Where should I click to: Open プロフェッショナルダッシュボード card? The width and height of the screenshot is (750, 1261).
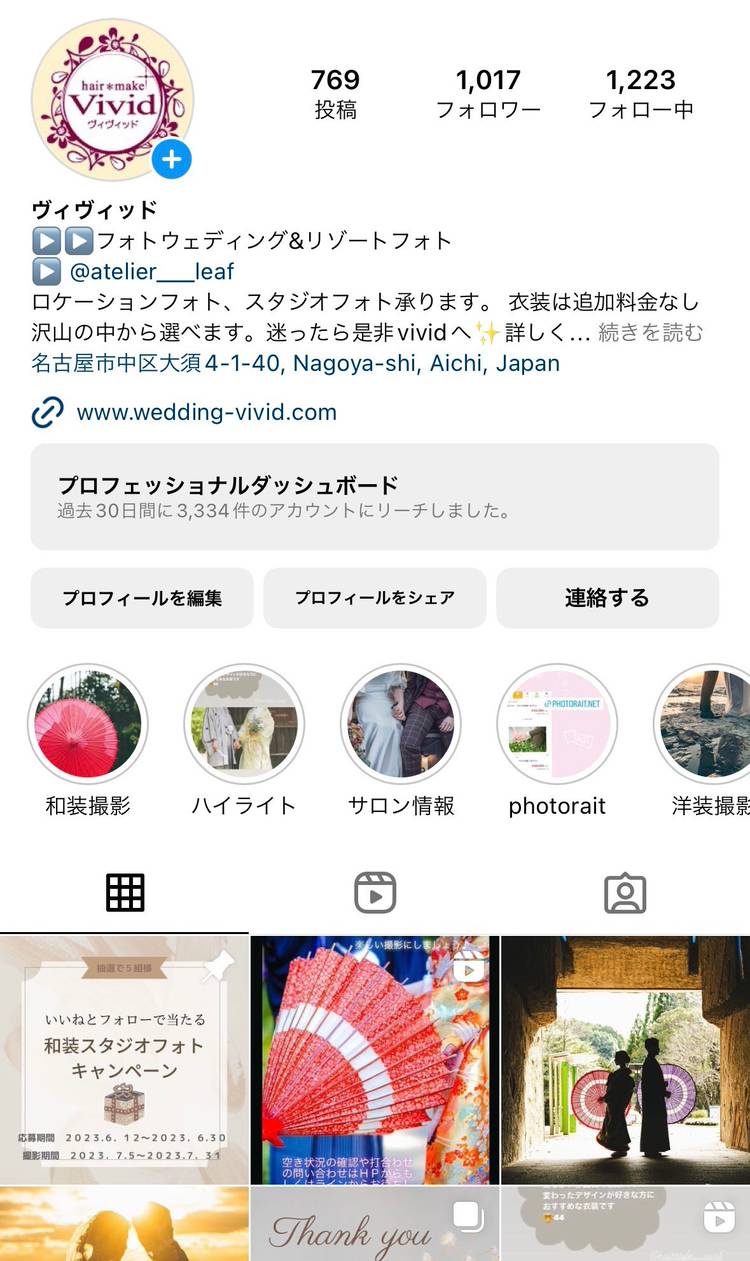374,497
